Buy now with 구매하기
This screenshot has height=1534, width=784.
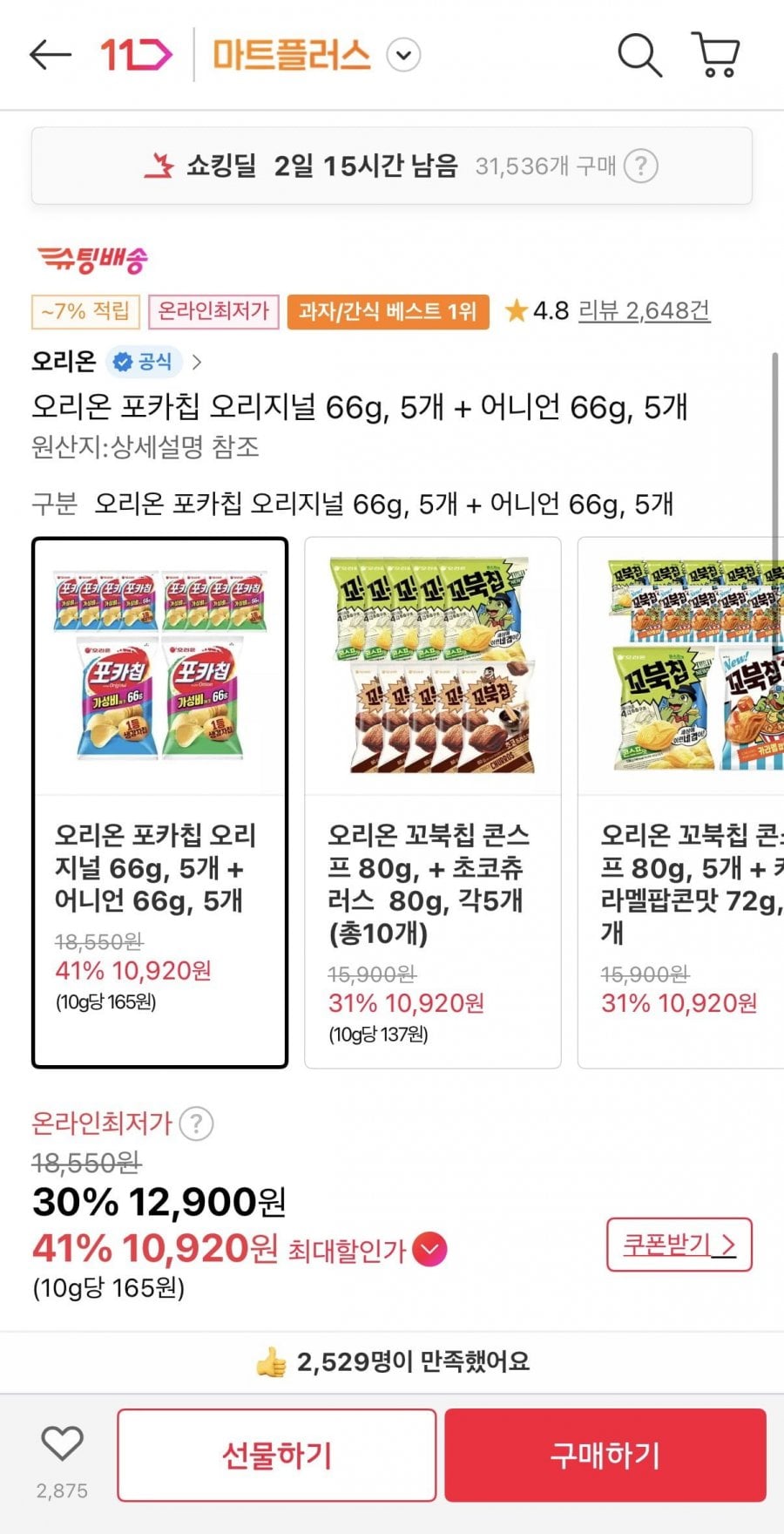[x=605, y=1455]
